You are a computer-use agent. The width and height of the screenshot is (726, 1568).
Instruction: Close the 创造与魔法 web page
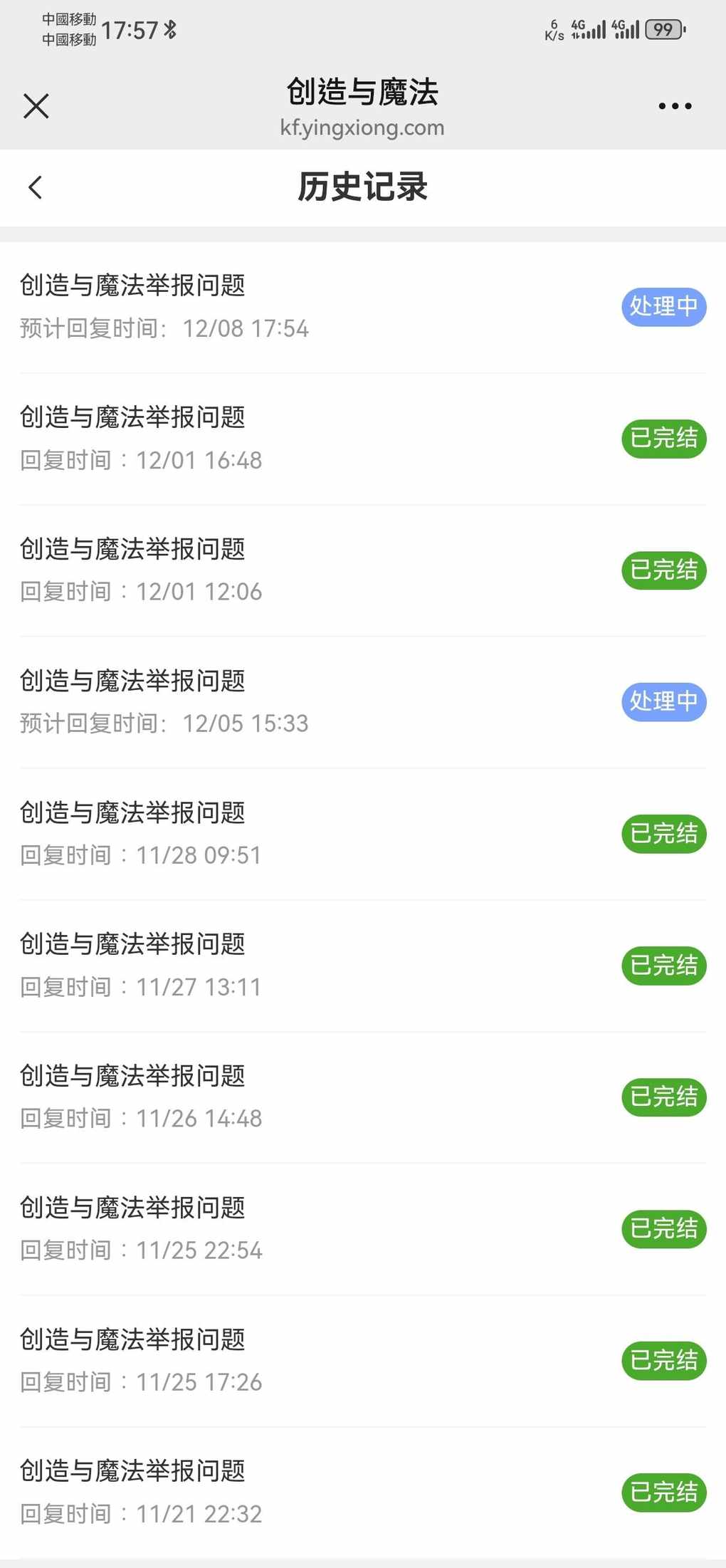[36, 106]
